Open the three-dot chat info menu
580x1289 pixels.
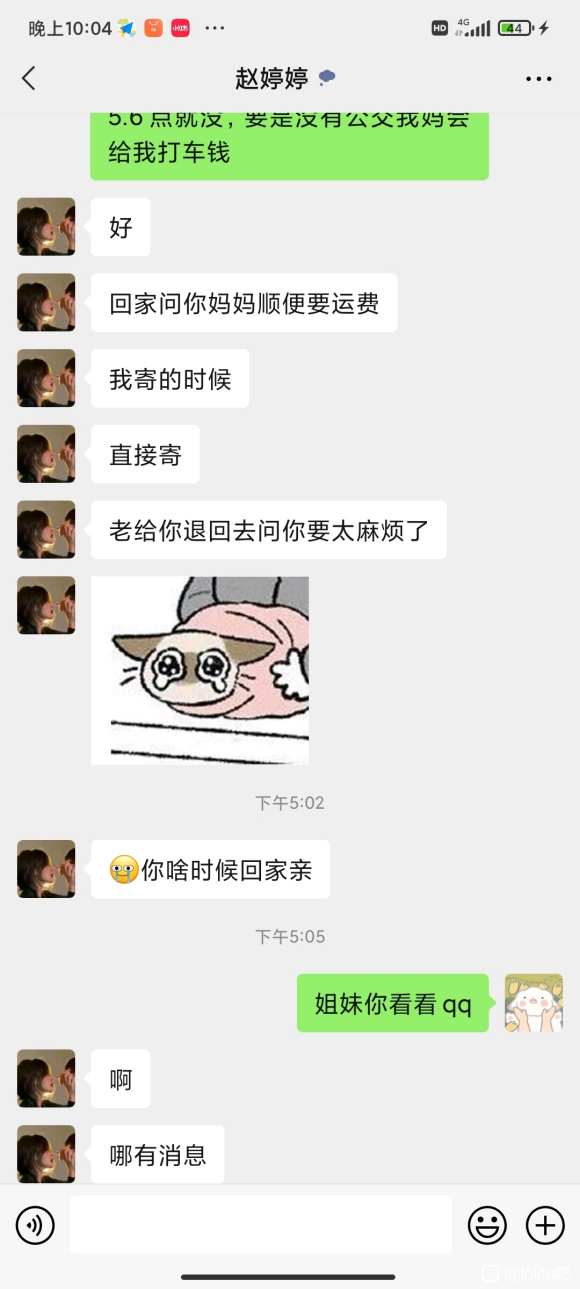pyautogui.click(x=539, y=79)
